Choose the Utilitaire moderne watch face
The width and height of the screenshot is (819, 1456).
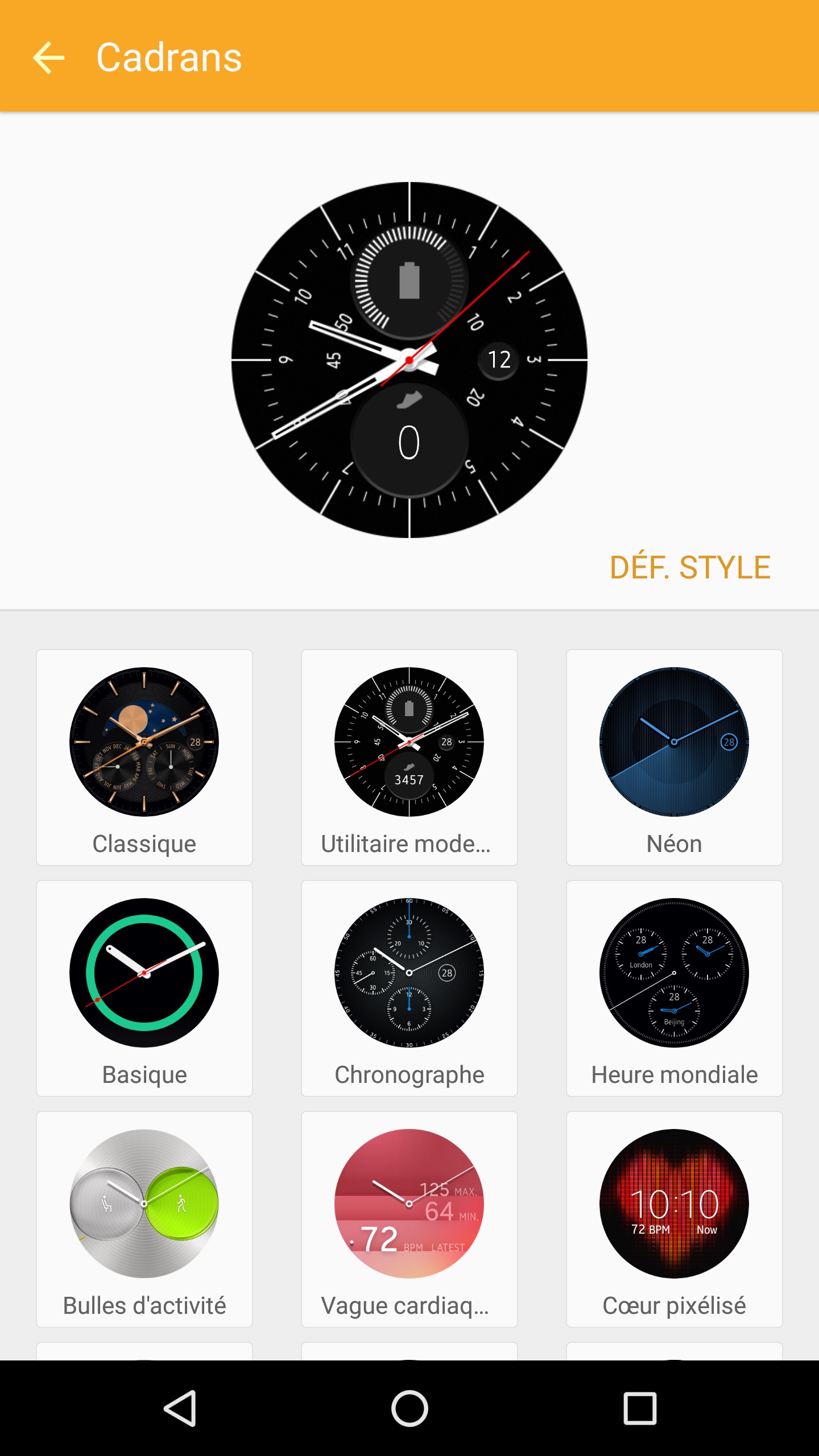[x=409, y=757]
